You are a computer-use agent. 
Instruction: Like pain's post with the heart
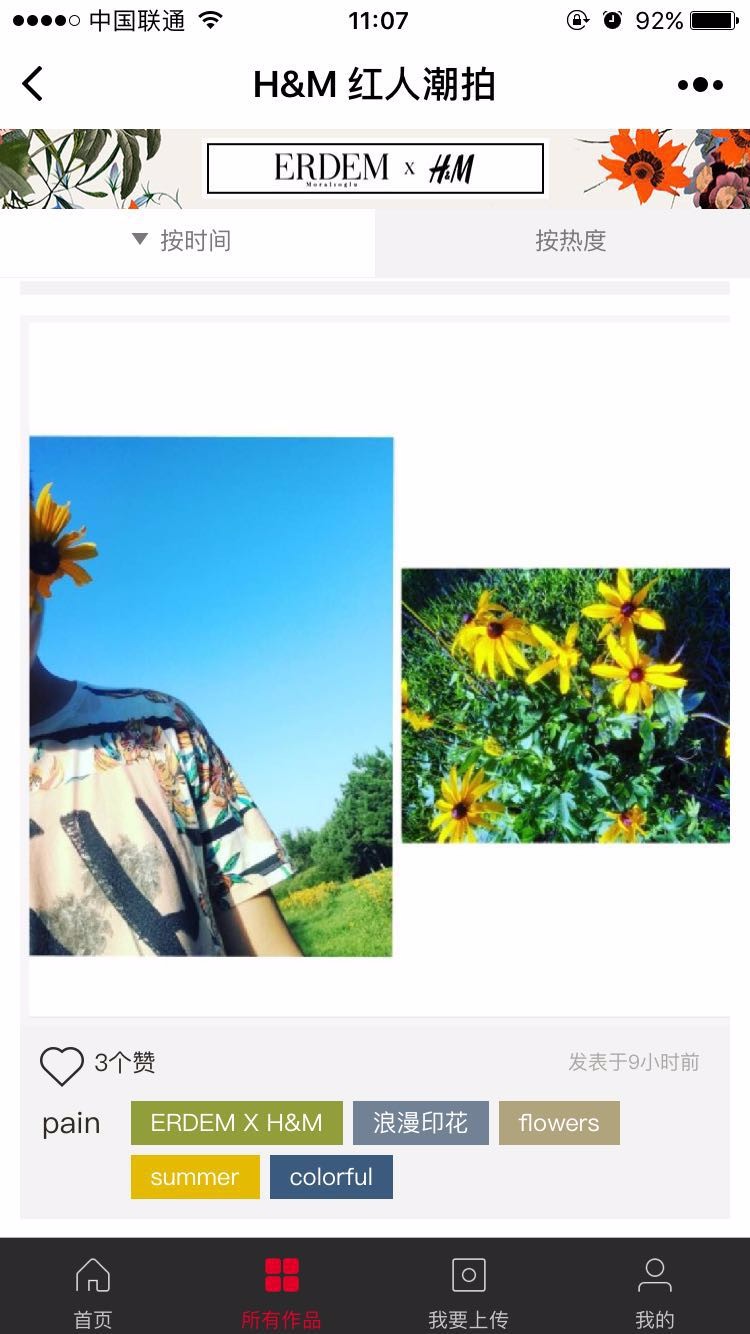click(62, 1066)
